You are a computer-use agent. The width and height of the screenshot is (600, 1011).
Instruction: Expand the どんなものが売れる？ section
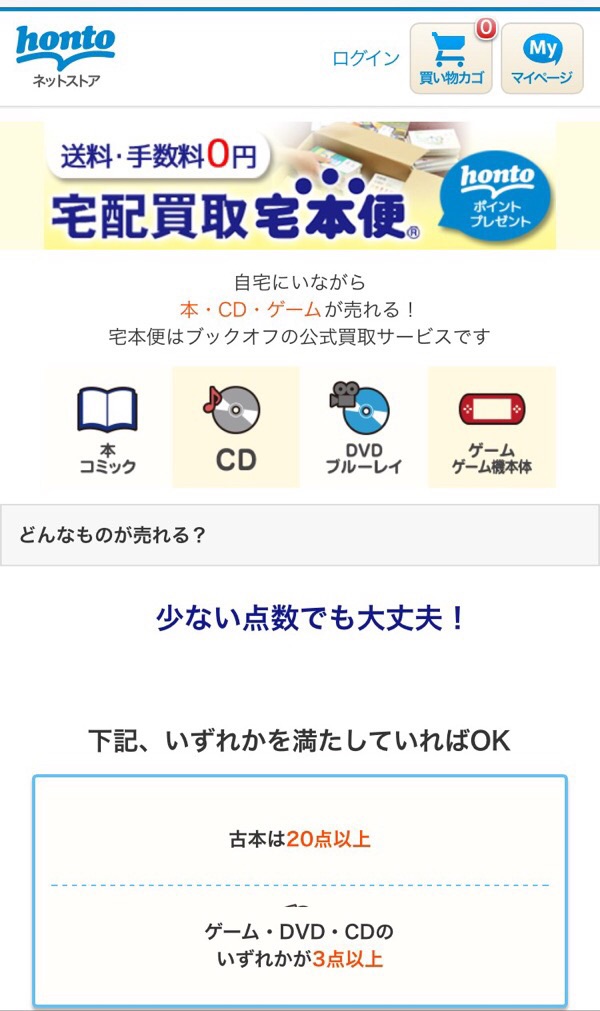click(300, 535)
